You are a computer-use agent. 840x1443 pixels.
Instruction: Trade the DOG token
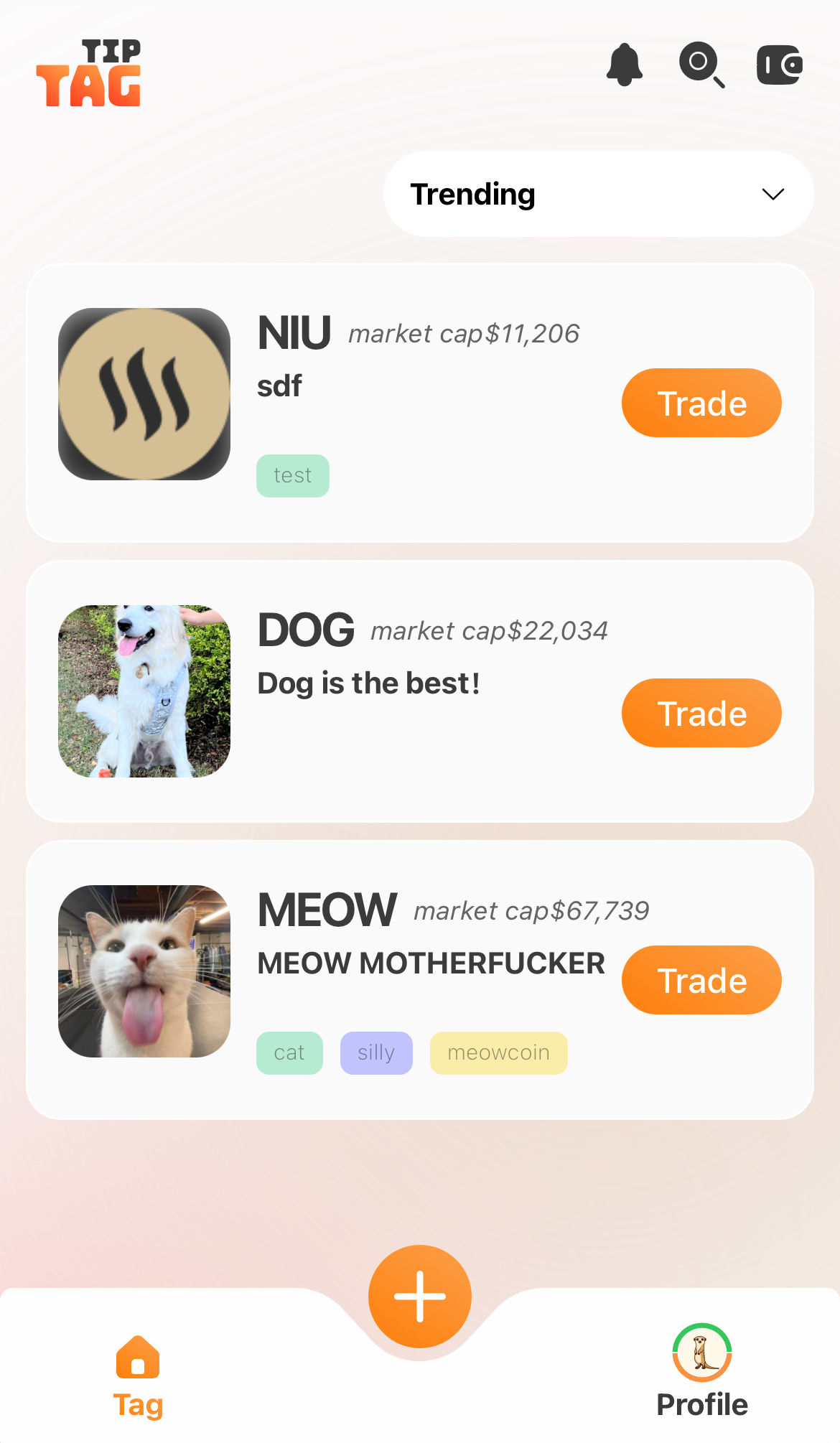click(x=701, y=713)
